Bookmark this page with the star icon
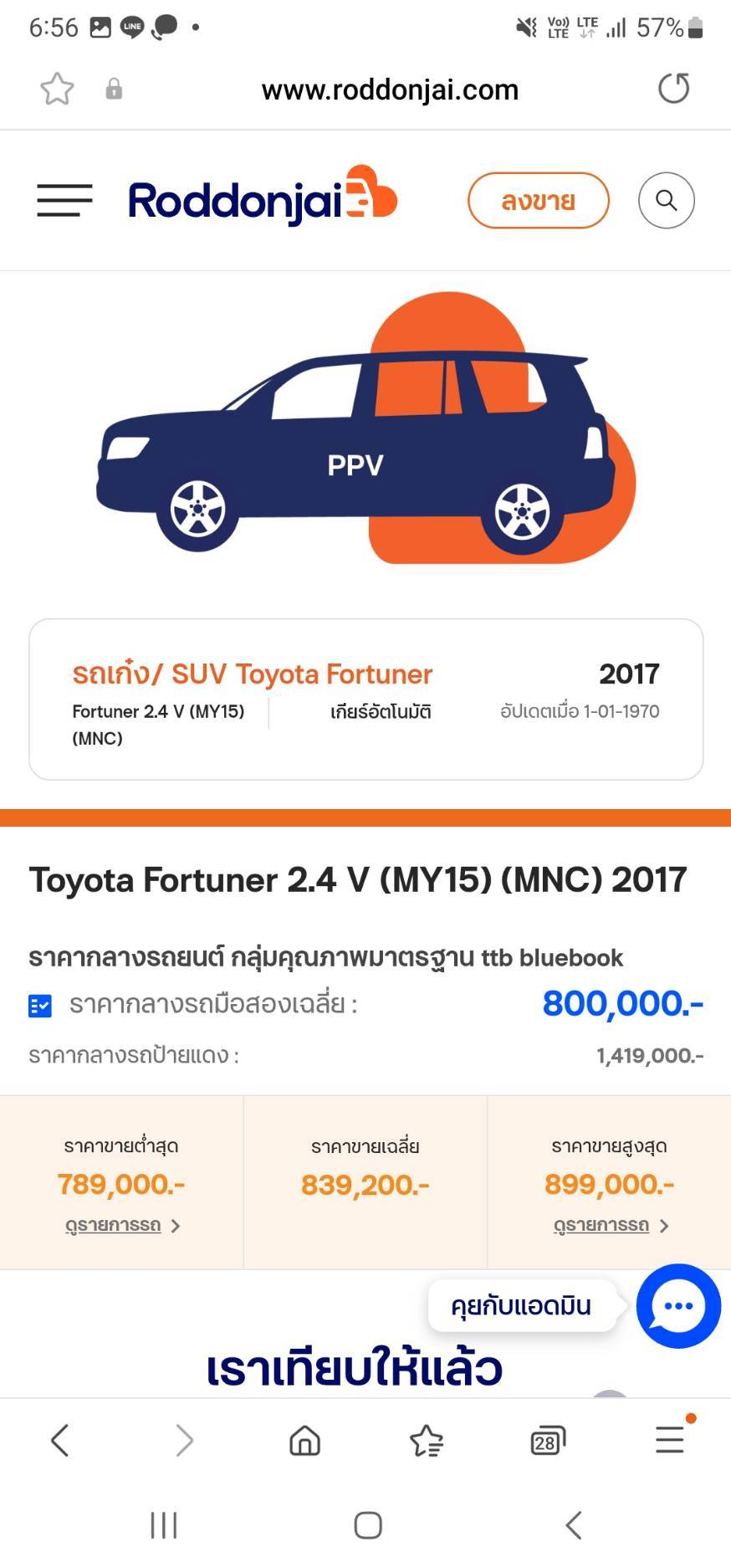The image size is (731, 1568). [57, 89]
